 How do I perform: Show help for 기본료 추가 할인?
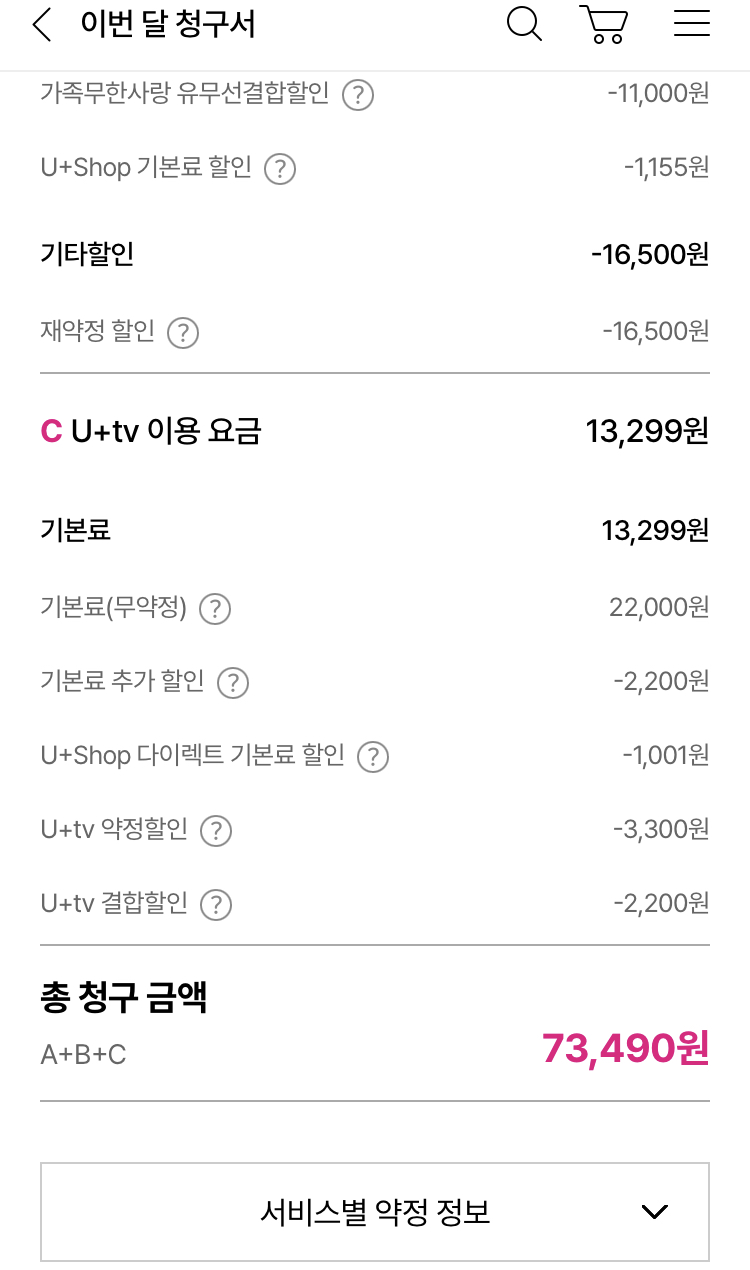[233, 683]
